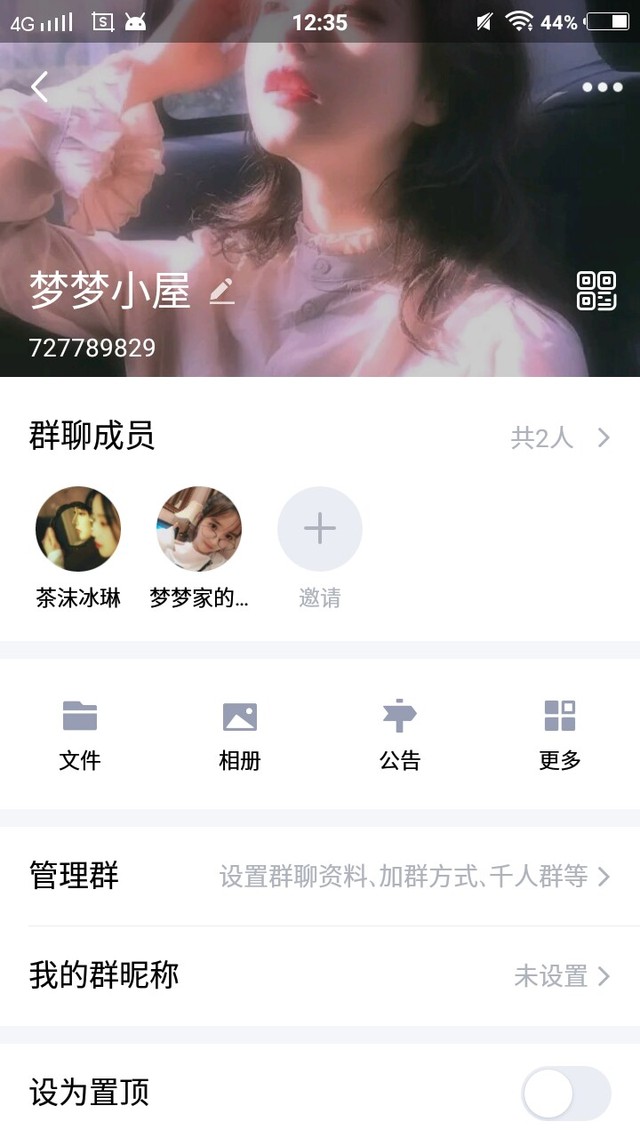Toggle the 设为置顶 switch on
The width and height of the screenshot is (640, 1138).
coord(565,1093)
